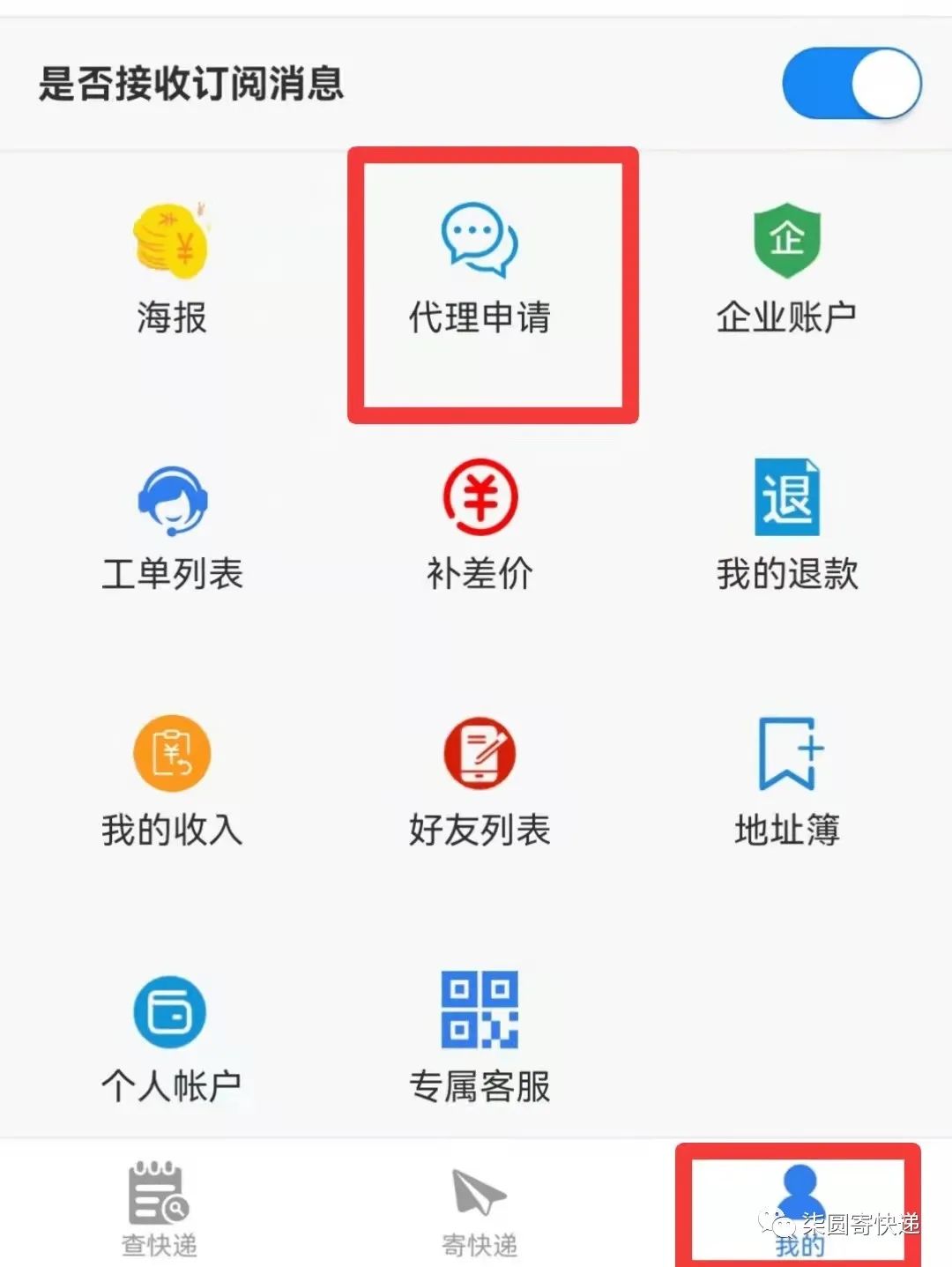Switch to the 查快递 tab
This screenshot has width=952, height=1267.
[159, 1208]
